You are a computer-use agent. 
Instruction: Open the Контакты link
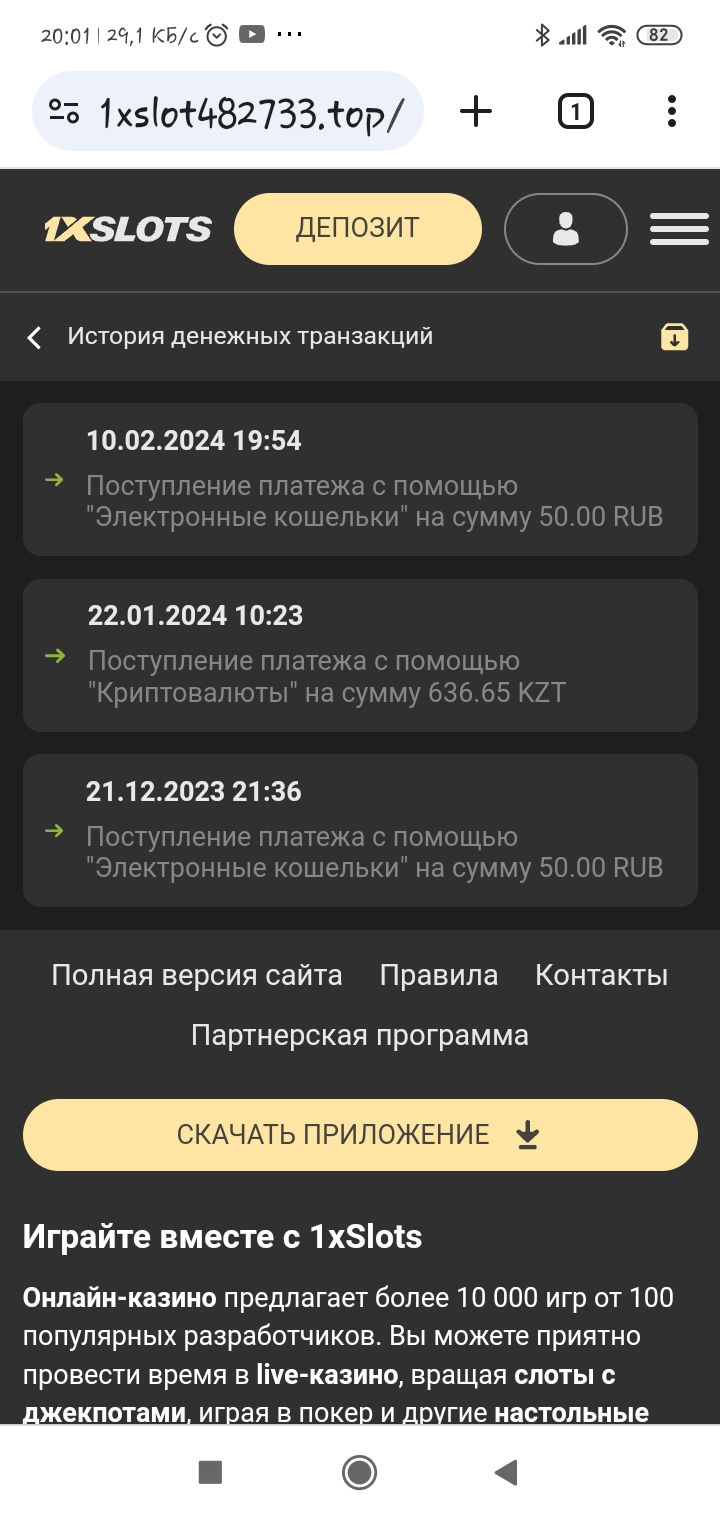[x=602, y=975]
